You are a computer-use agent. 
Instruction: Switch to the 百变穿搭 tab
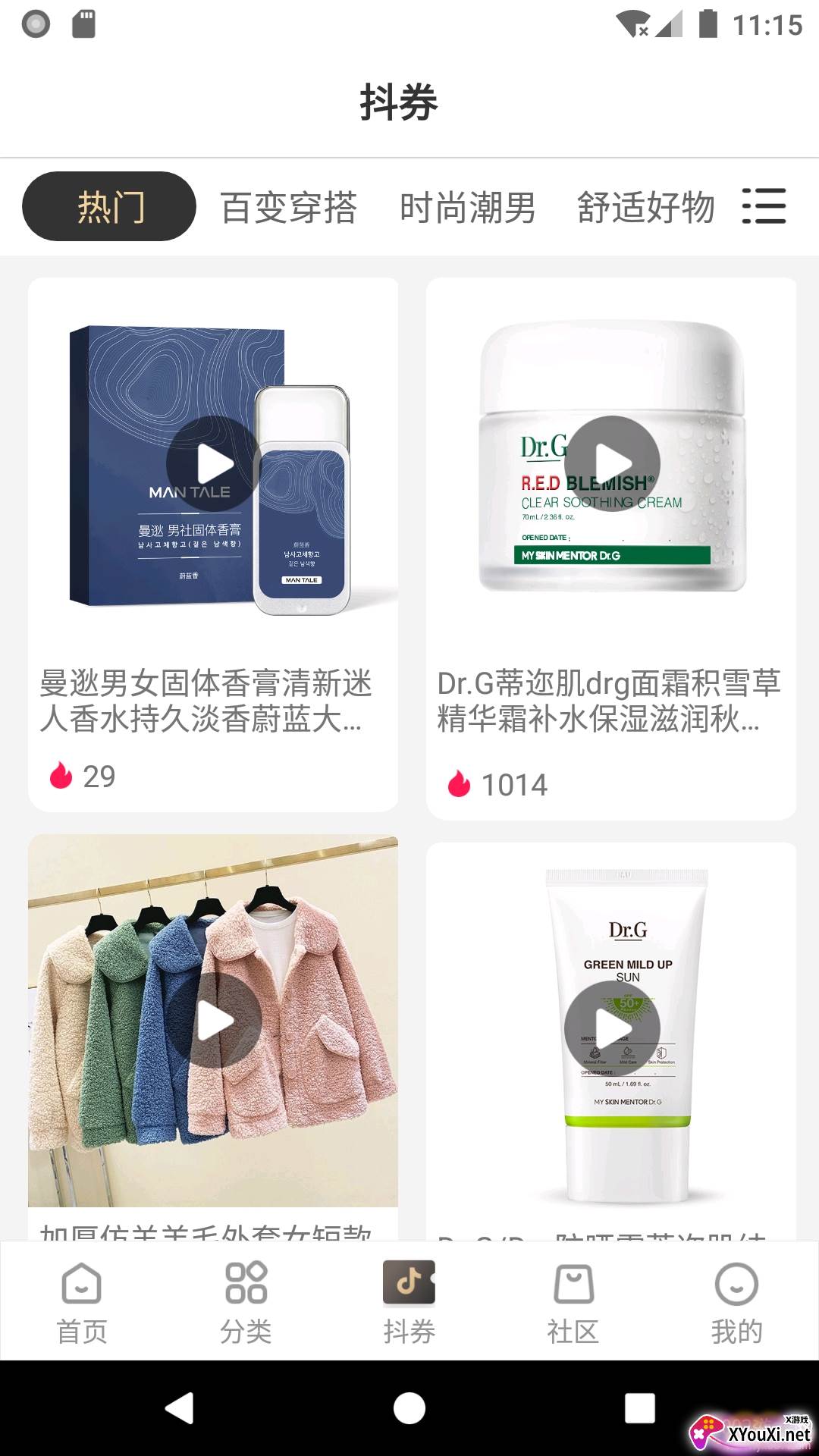pyautogui.click(x=288, y=207)
